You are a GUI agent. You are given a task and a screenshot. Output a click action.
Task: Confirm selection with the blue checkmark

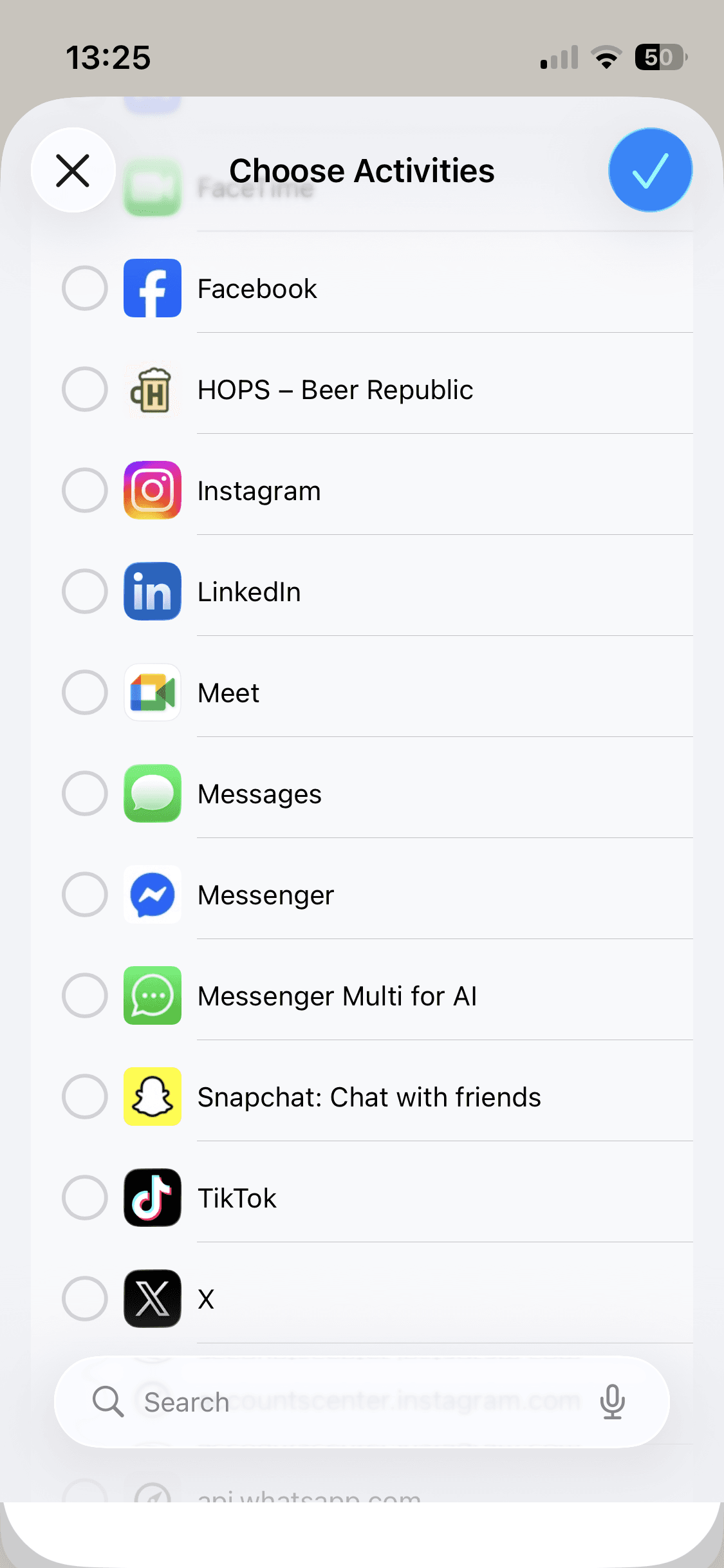650,171
